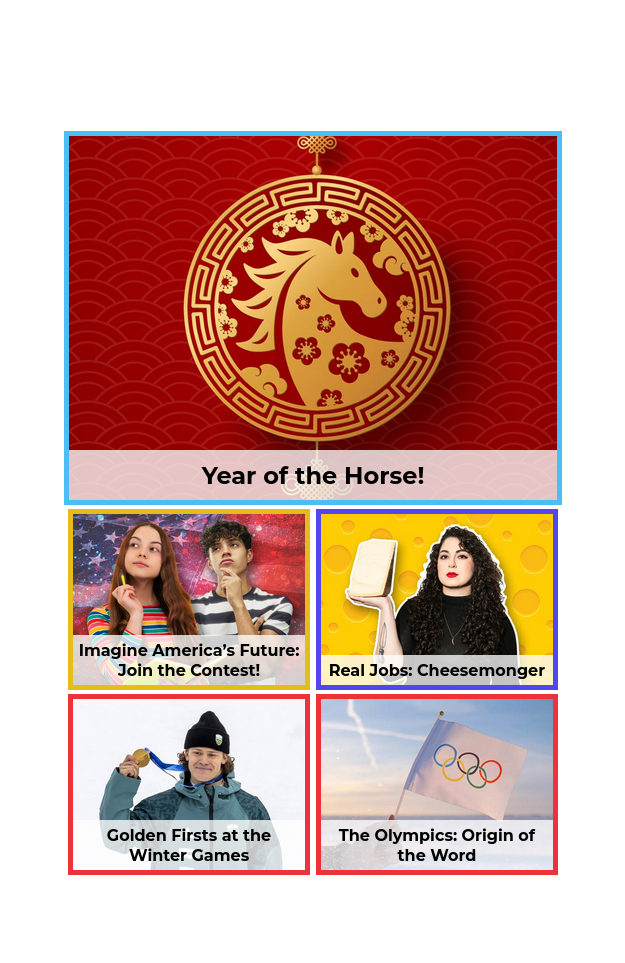
Task: Open Imagine America's Future contest tile
Action: [189, 599]
